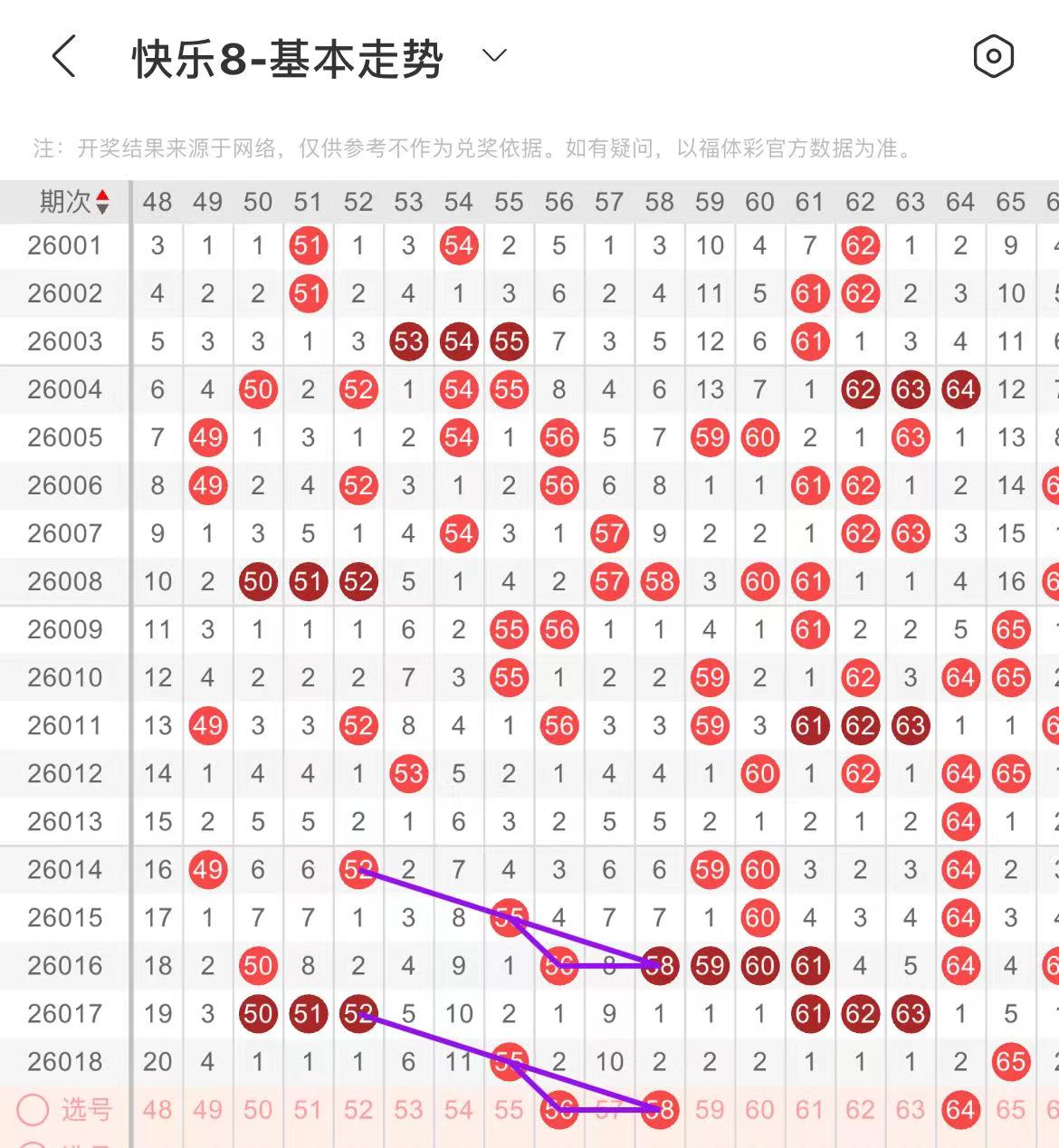Go back using the arrow

point(63,57)
